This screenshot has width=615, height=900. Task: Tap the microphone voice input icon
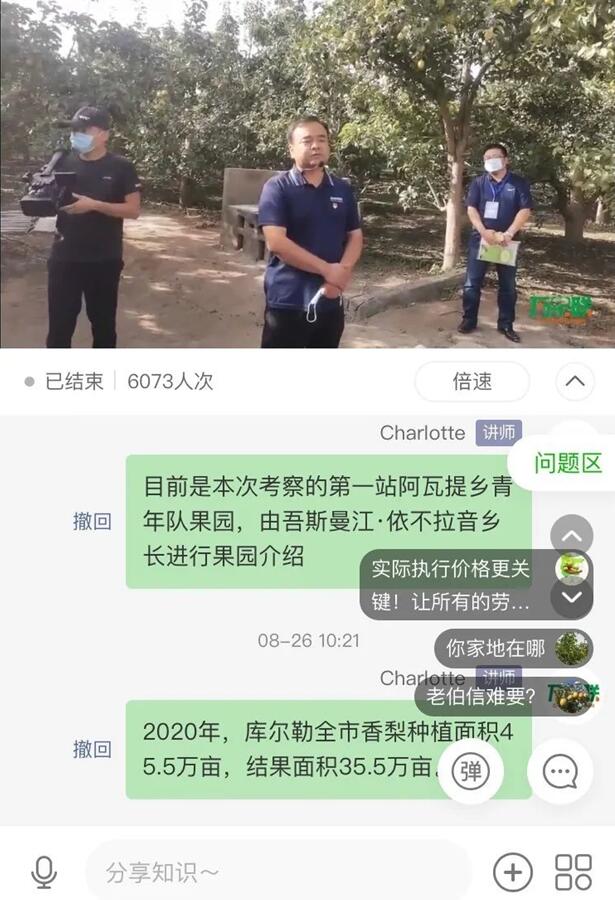[x=44, y=872]
